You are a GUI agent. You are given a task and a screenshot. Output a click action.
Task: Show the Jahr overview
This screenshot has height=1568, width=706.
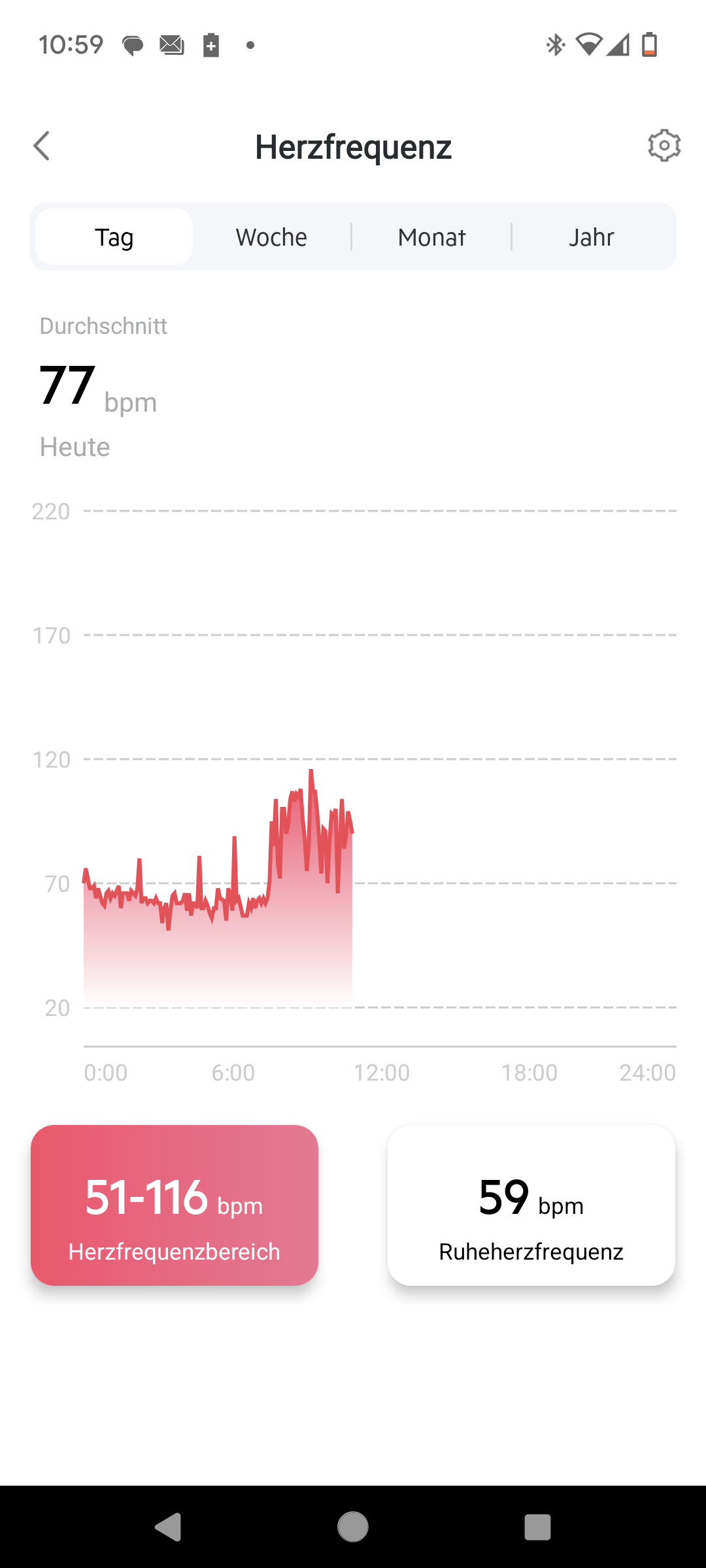tap(592, 237)
